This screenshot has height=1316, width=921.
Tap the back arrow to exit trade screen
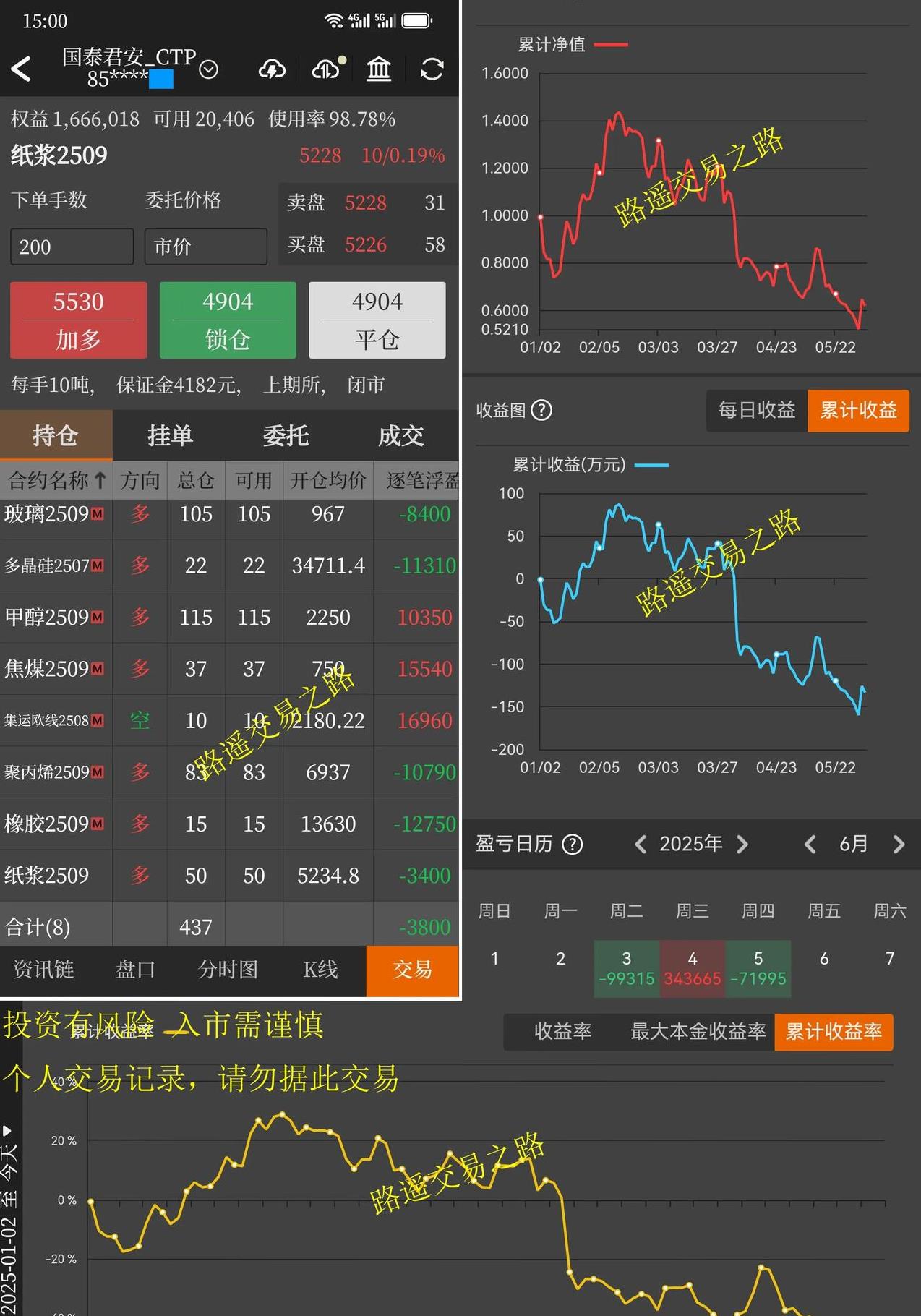(x=22, y=69)
